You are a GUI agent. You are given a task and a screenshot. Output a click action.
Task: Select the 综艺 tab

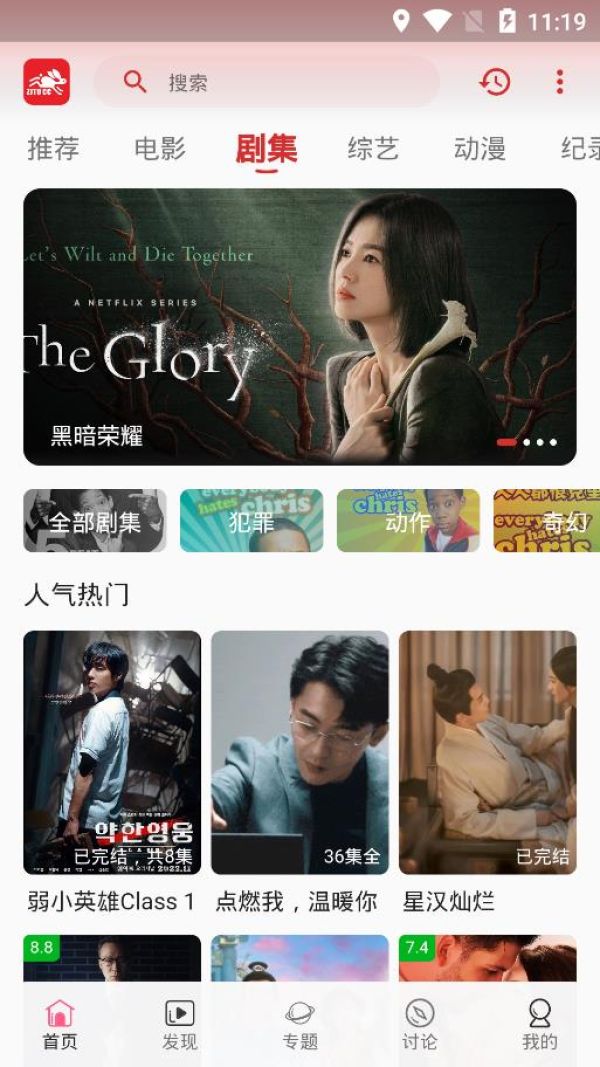(x=373, y=149)
